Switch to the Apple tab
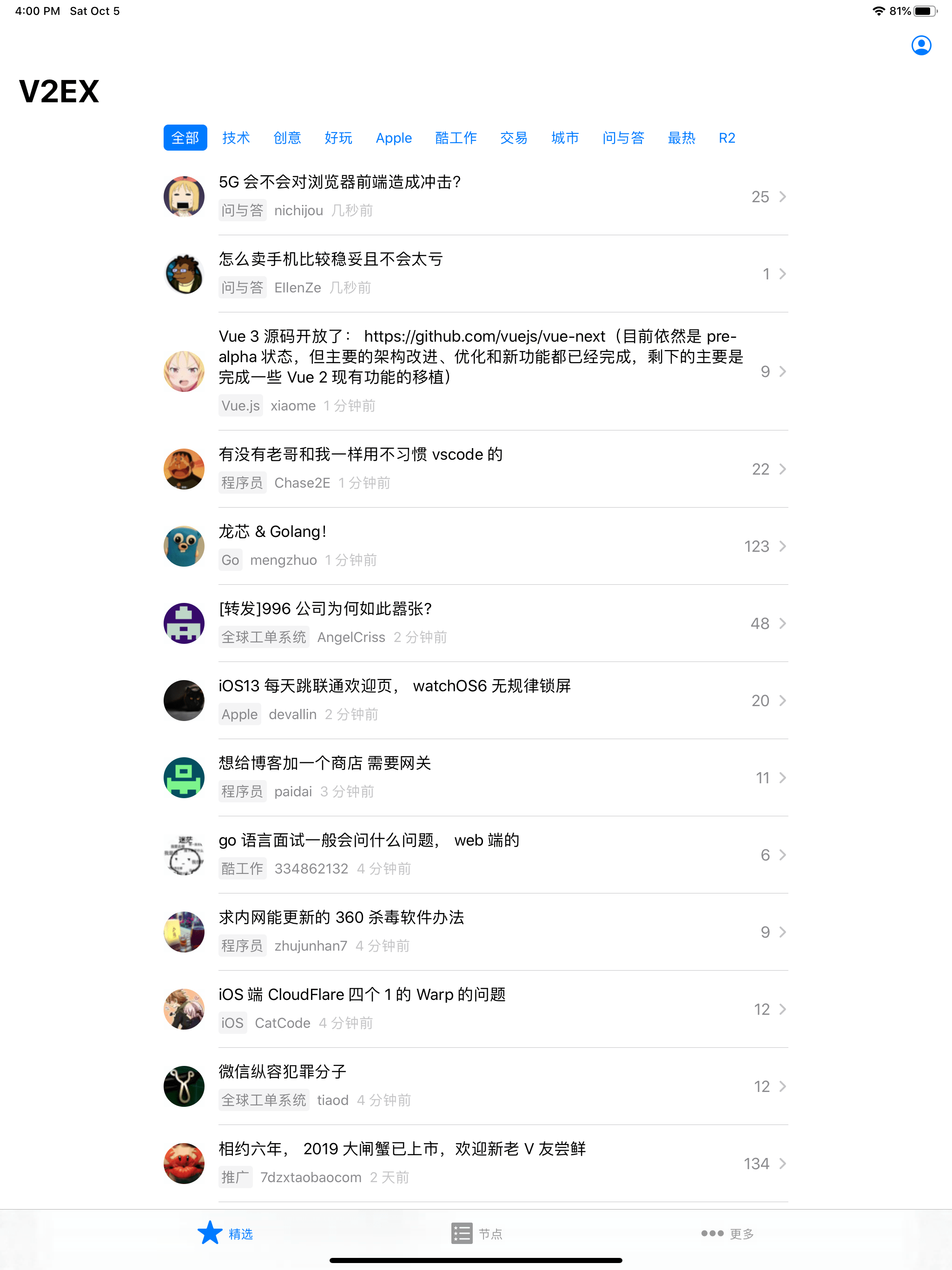Image resolution: width=952 pixels, height=1270 pixels. pyautogui.click(x=393, y=138)
